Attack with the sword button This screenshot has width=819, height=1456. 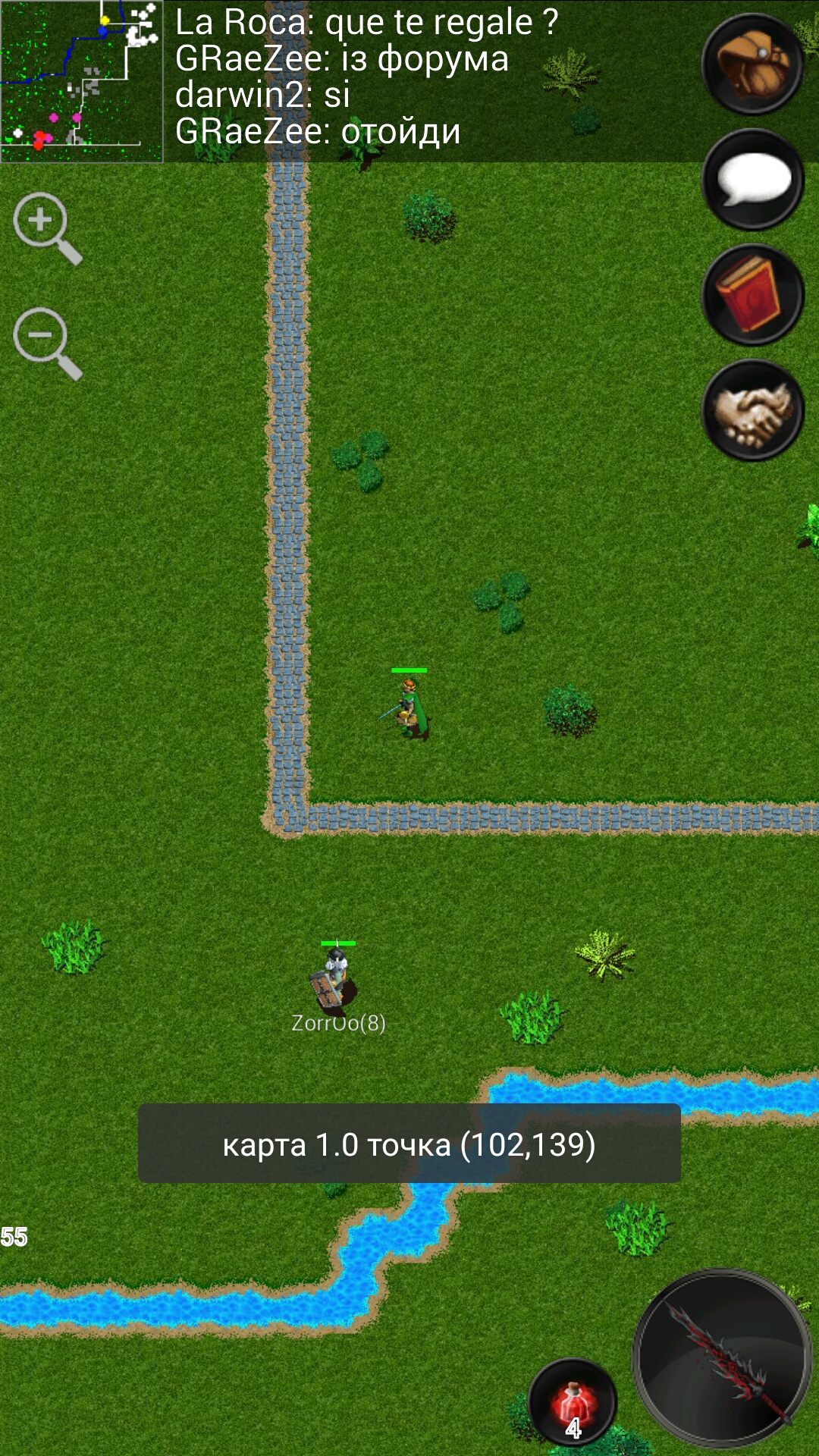point(722,1359)
